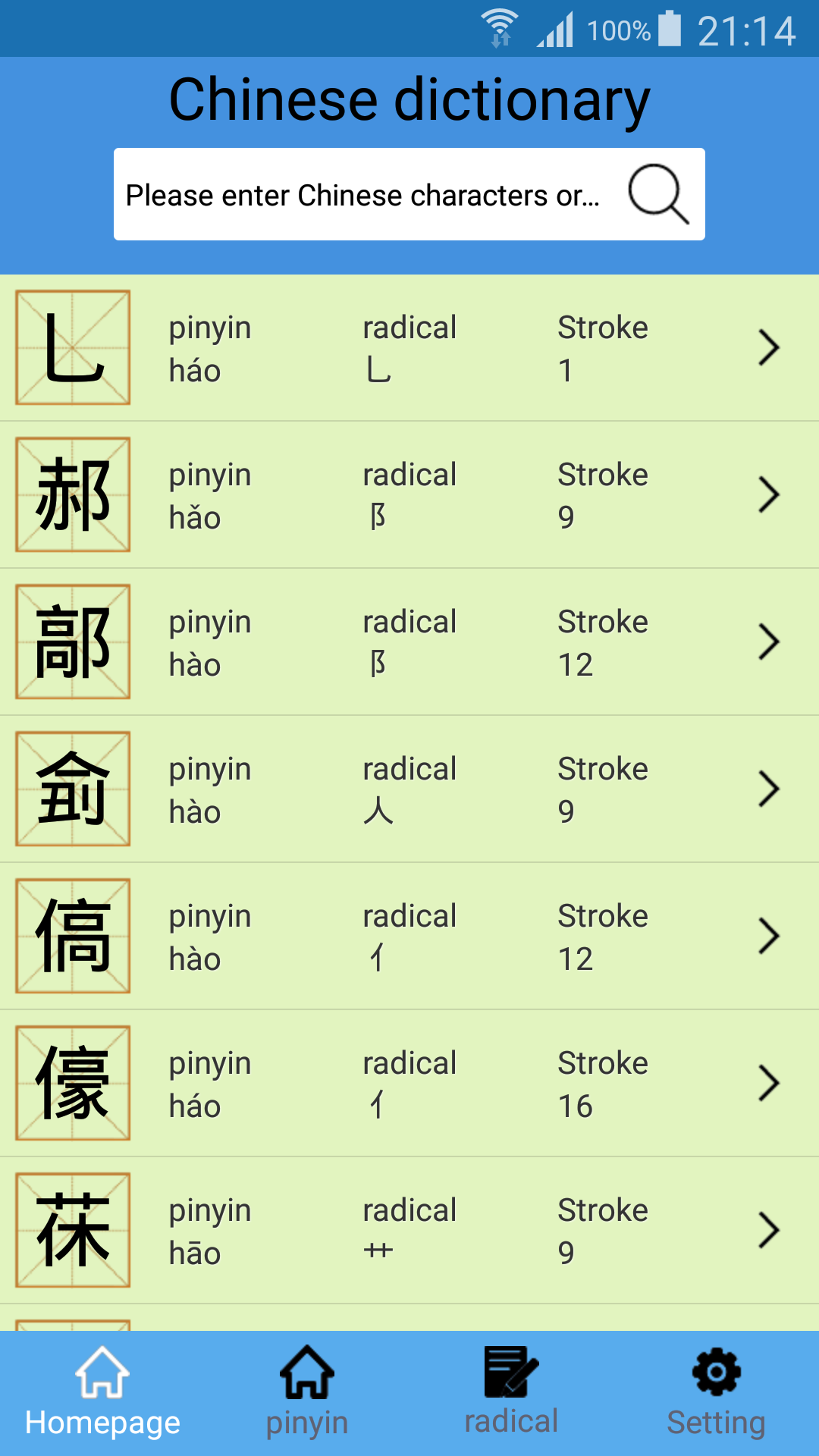Tap the magnifying glass search icon
The image size is (819, 1456).
pos(658,195)
